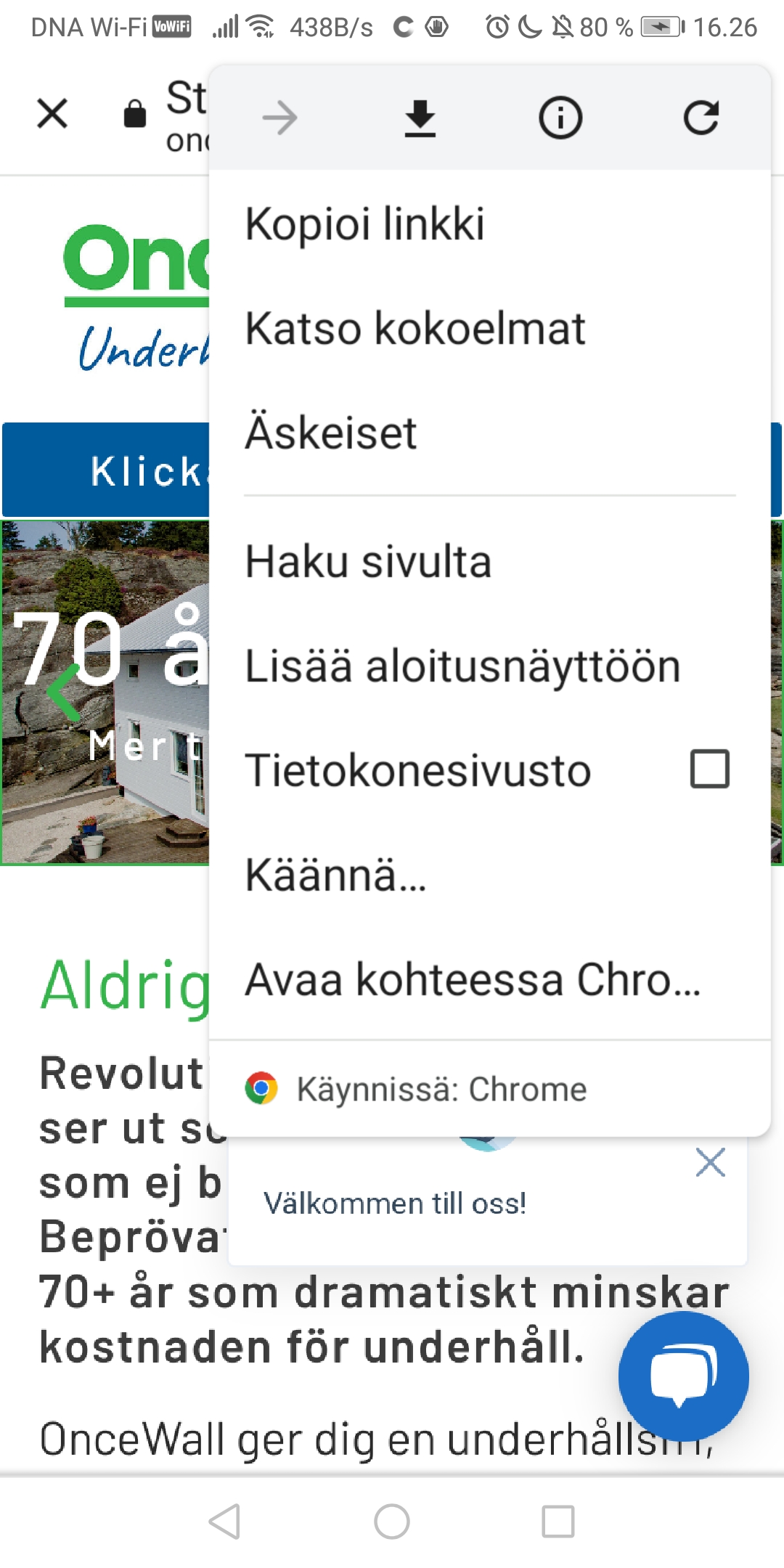Open the page info icon
The image size is (784, 1568).
560,118
